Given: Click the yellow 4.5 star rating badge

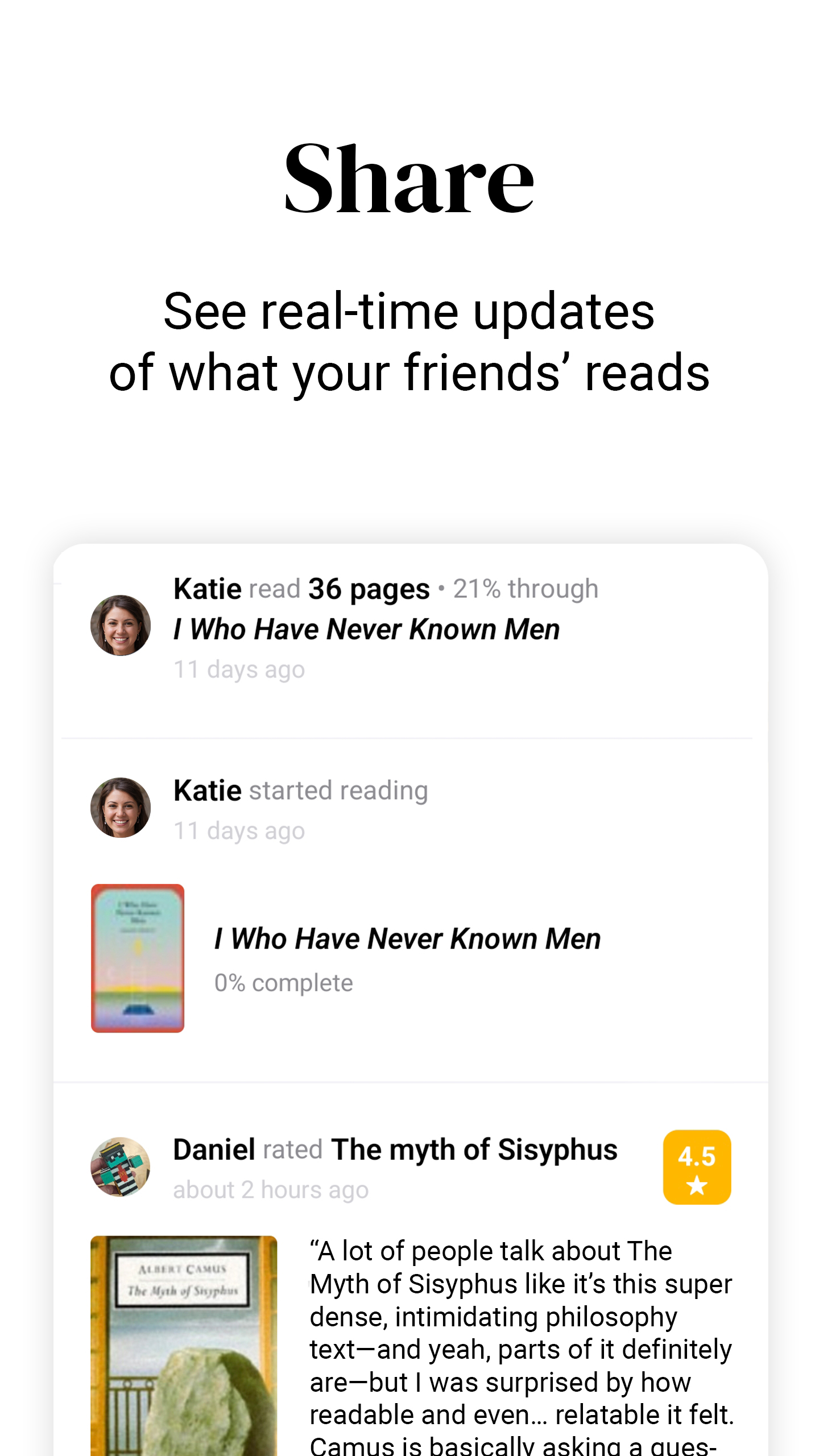Looking at the screenshot, I should click(x=697, y=1167).
